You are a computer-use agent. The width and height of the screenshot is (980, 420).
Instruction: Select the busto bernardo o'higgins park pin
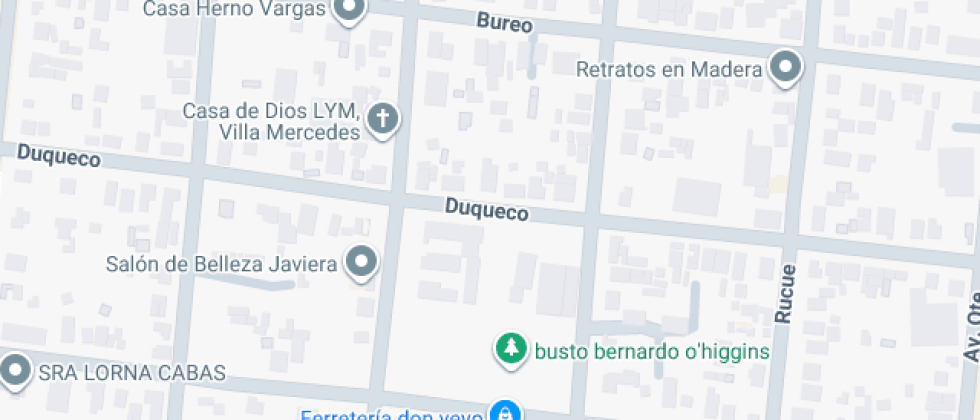click(511, 348)
